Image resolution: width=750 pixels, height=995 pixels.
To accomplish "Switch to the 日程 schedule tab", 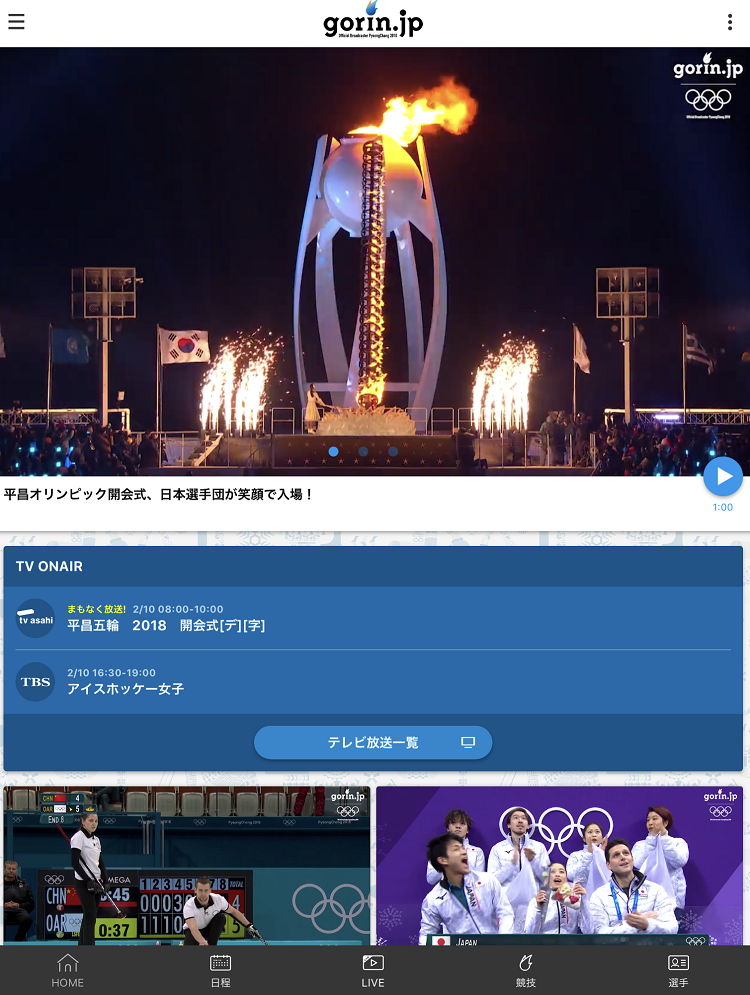I will tap(220, 970).
